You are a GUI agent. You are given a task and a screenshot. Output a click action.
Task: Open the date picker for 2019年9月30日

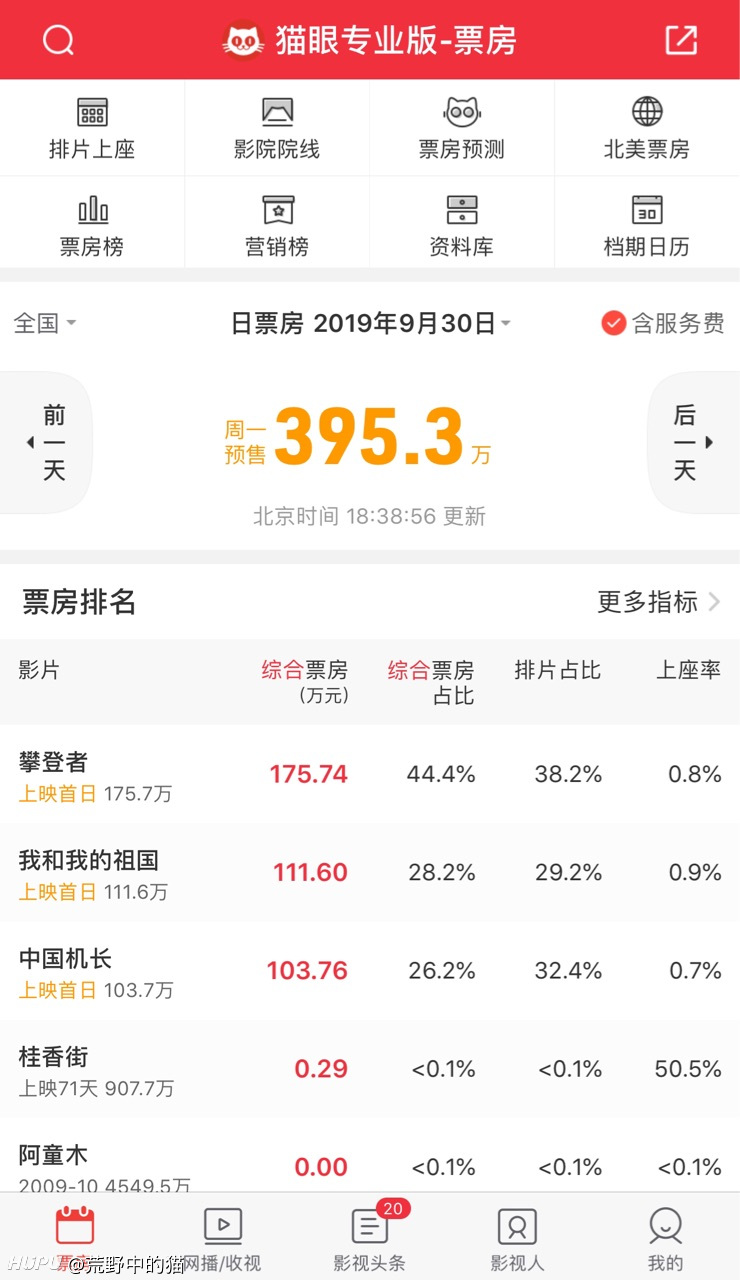pyautogui.click(x=371, y=323)
